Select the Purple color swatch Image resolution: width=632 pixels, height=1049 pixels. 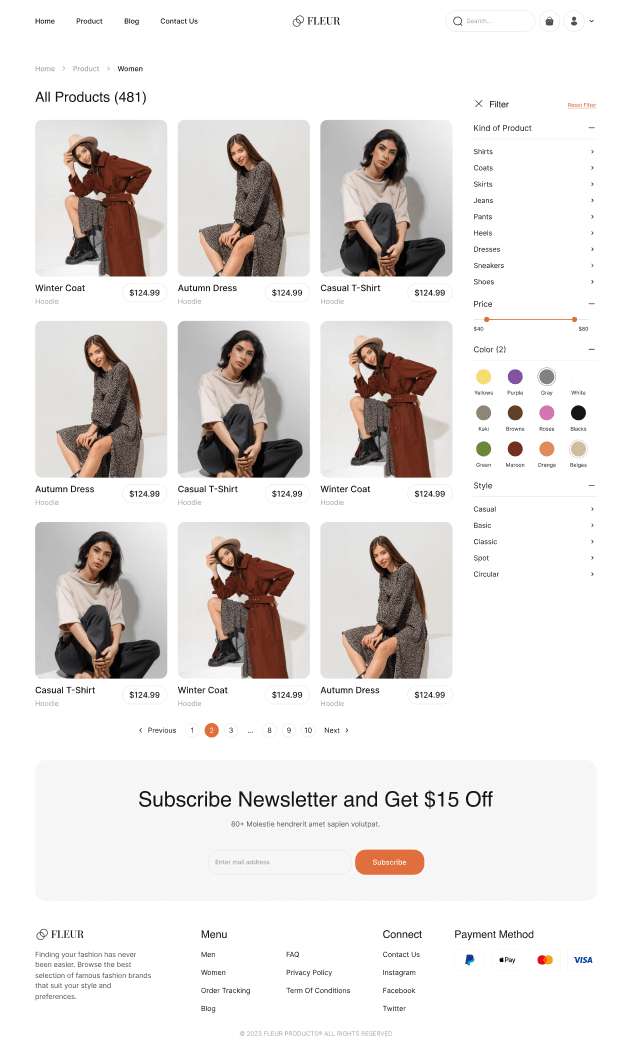click(515, 376)
